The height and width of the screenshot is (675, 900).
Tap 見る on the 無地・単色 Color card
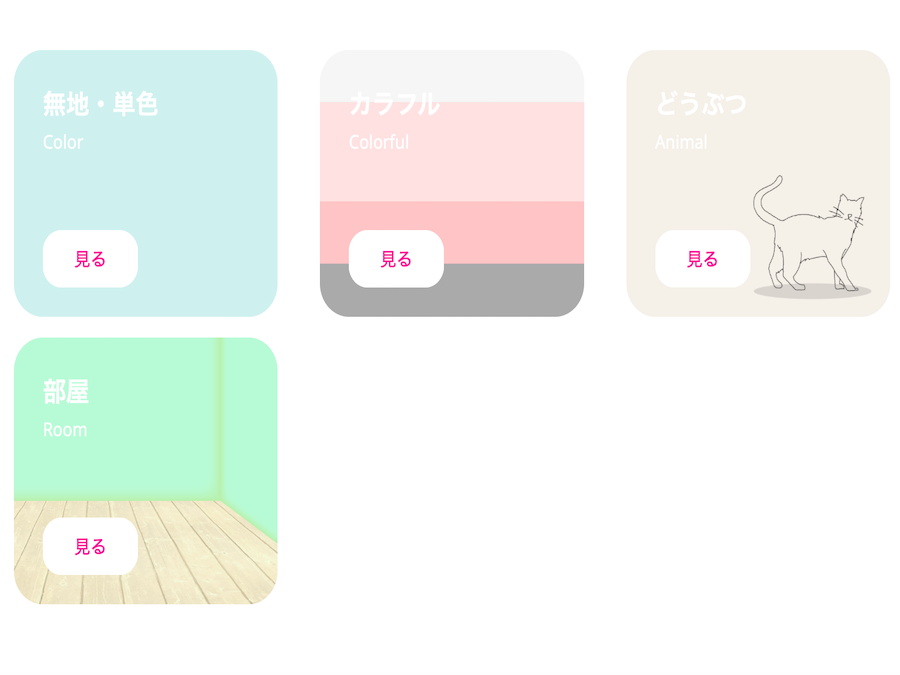tap(90, 259)
